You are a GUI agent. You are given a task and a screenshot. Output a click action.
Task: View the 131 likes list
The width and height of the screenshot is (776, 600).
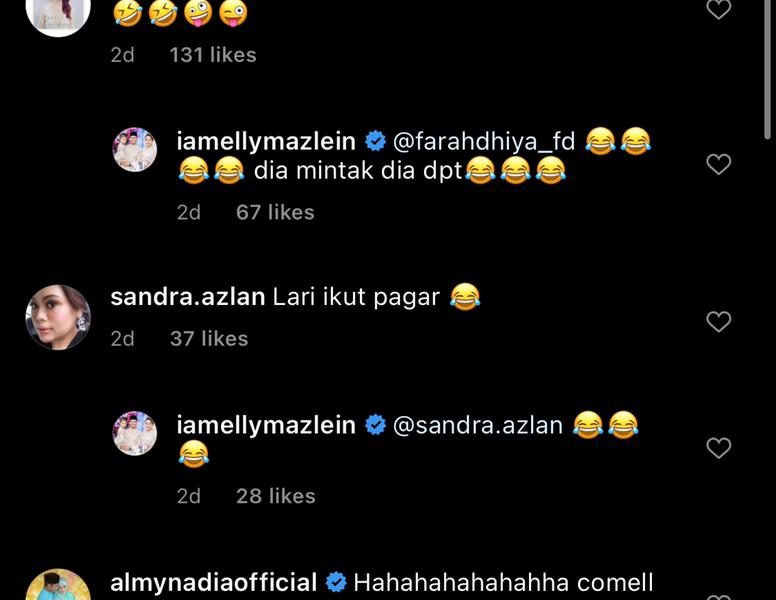click(213, 55)
